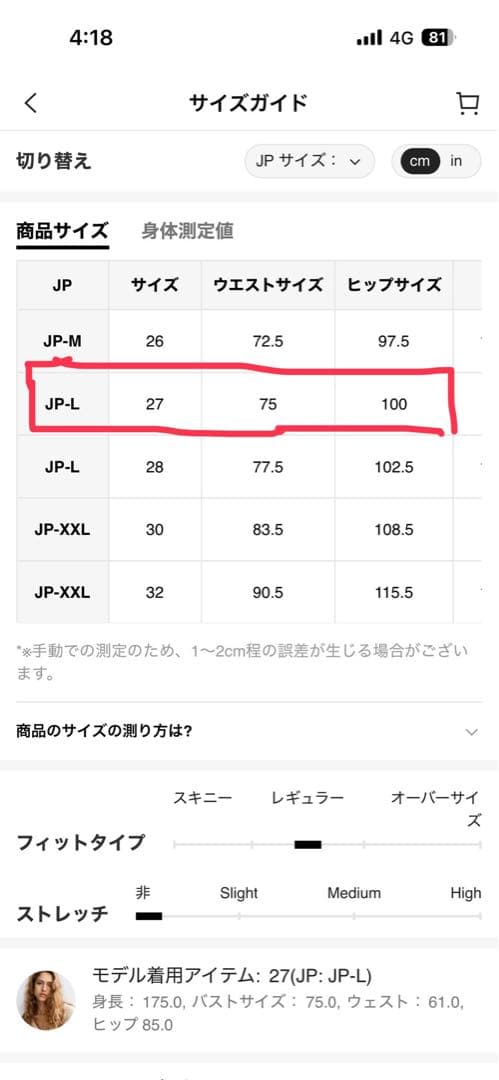Image resolution: width=499 pixels, height=1080 pixels.
Task: Select the cm unit option
Action: [419, 162]
